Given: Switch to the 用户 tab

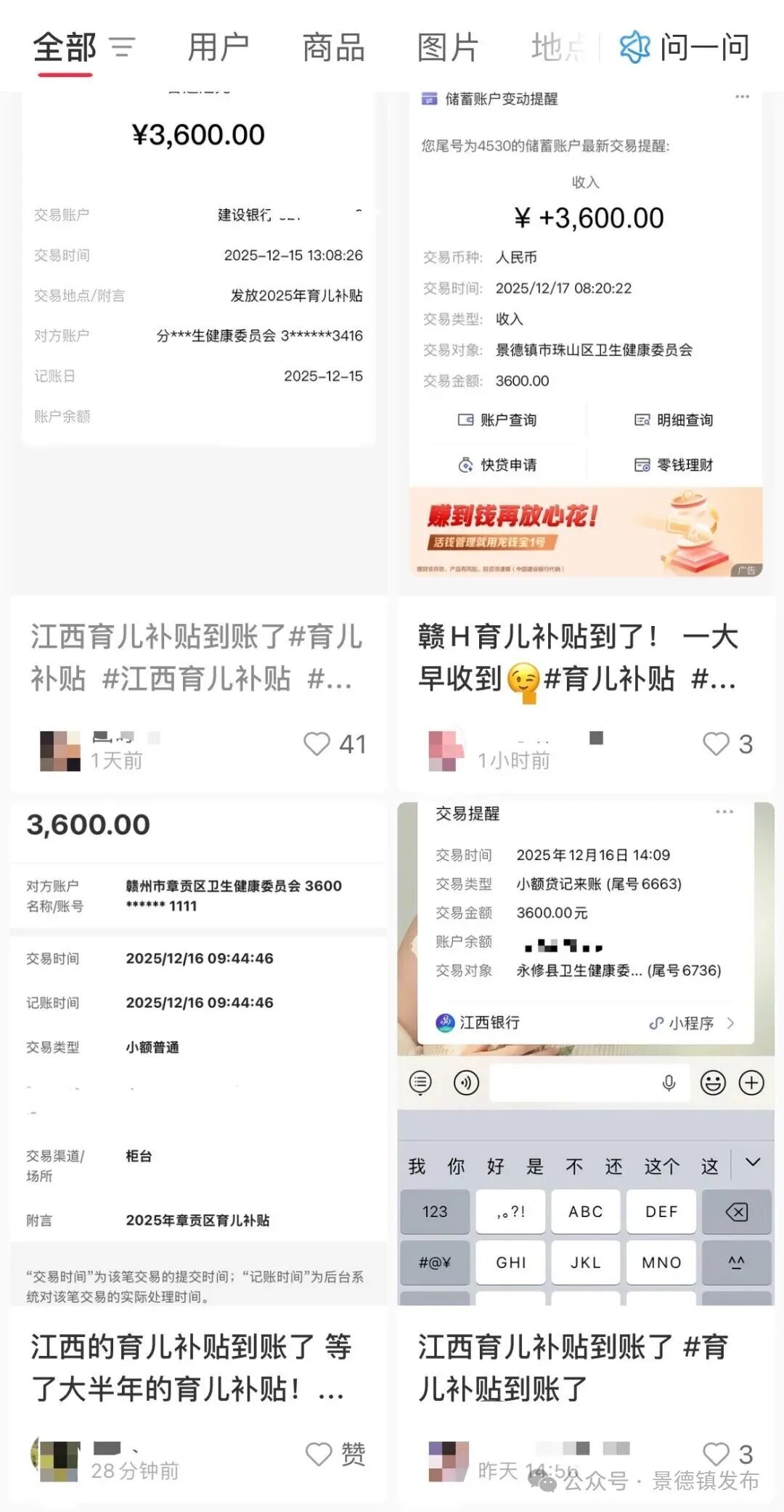Looking at the screenshot, I should point(218,48).
